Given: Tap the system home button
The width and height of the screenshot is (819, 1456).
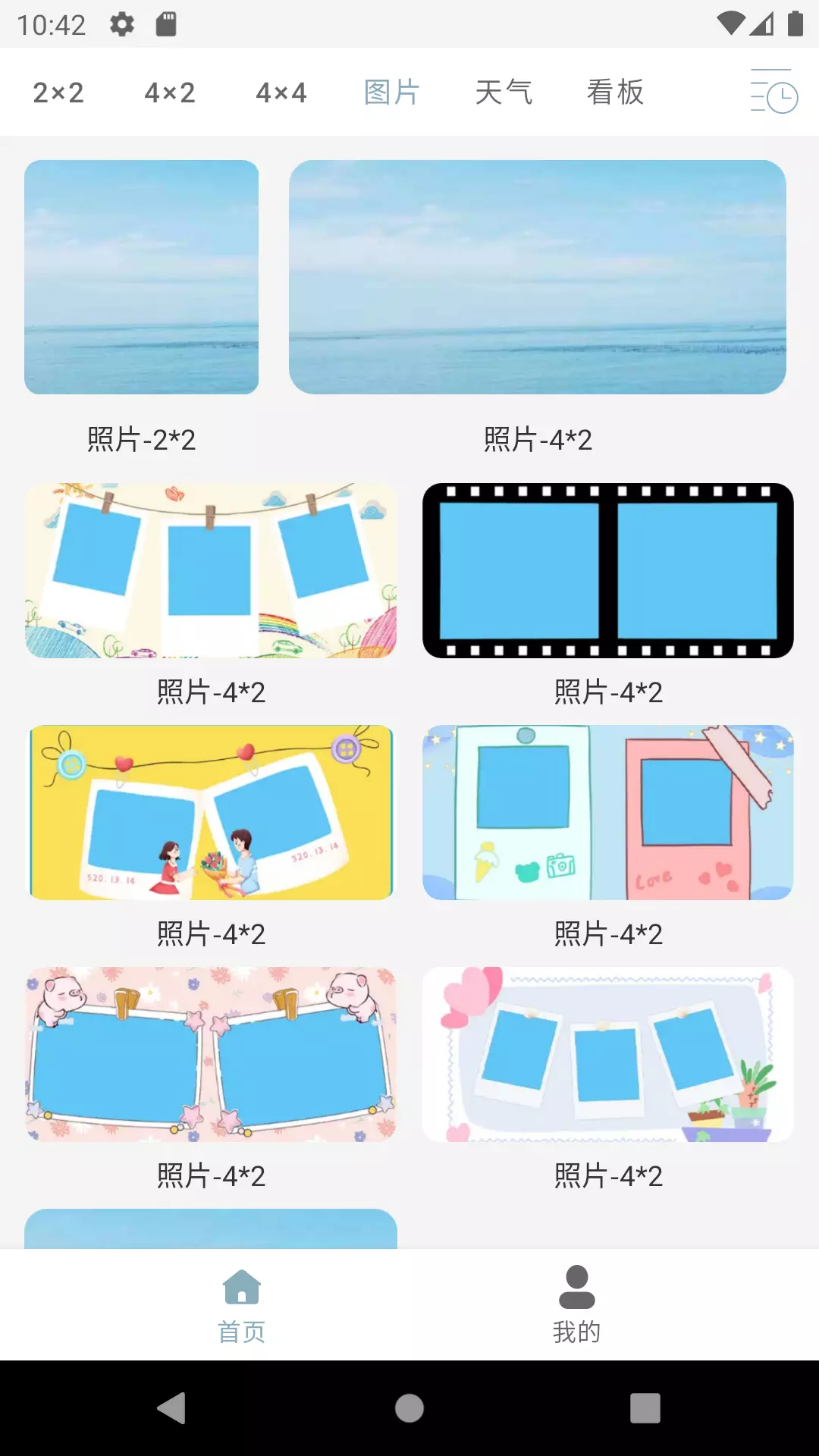Looking at the screenshot, I should 409,1408.
